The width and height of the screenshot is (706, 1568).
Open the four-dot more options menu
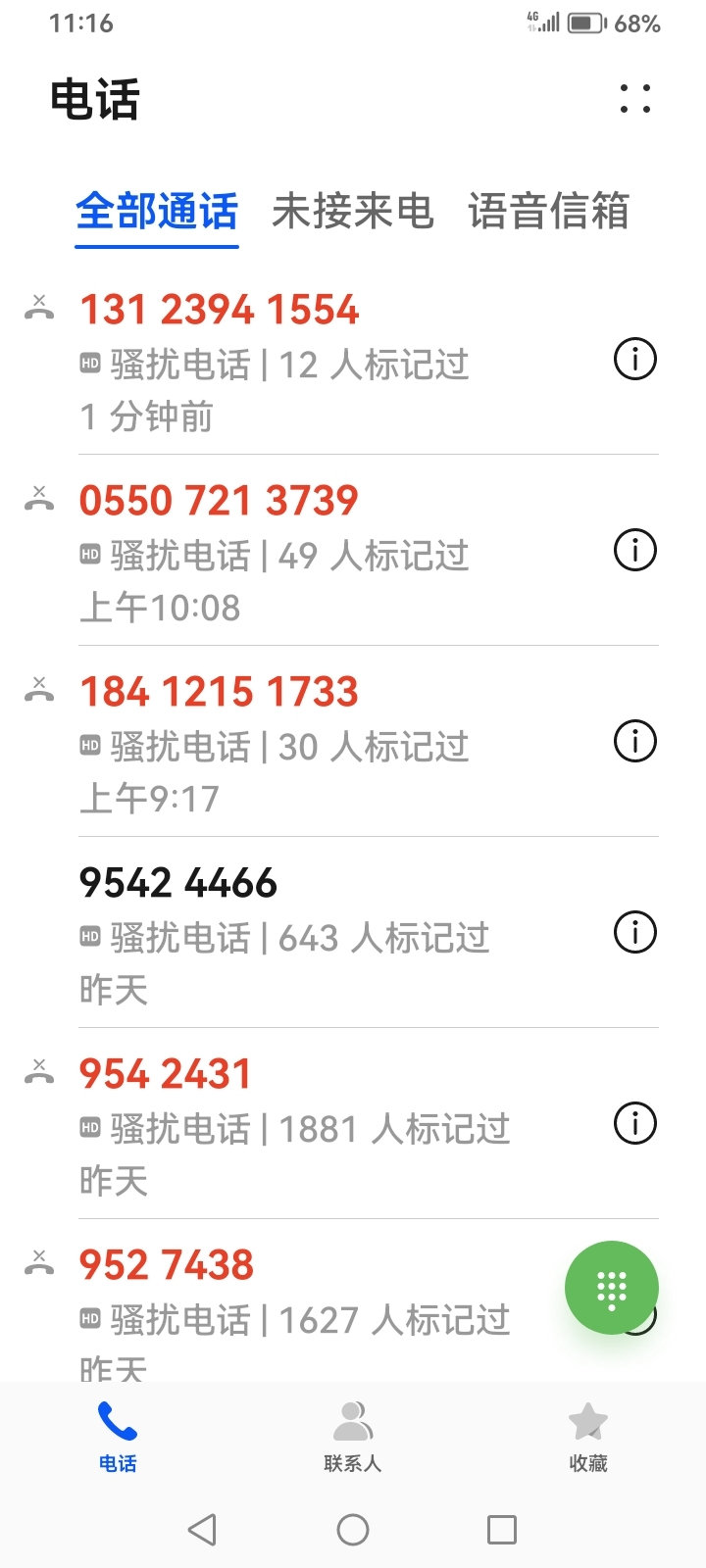pyautogui.click(x=635, y=98)
